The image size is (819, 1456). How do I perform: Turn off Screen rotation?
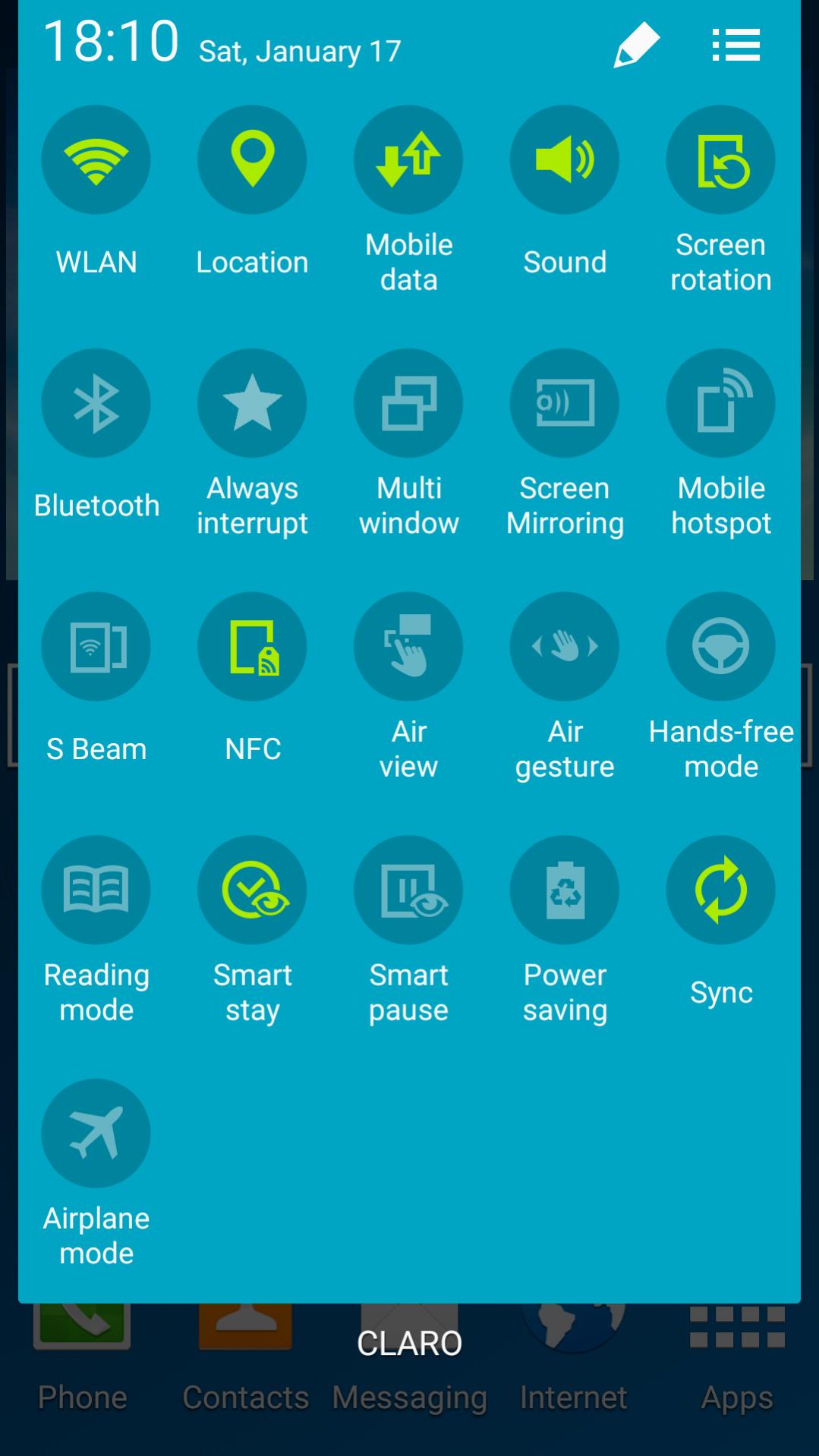(720, 160)
